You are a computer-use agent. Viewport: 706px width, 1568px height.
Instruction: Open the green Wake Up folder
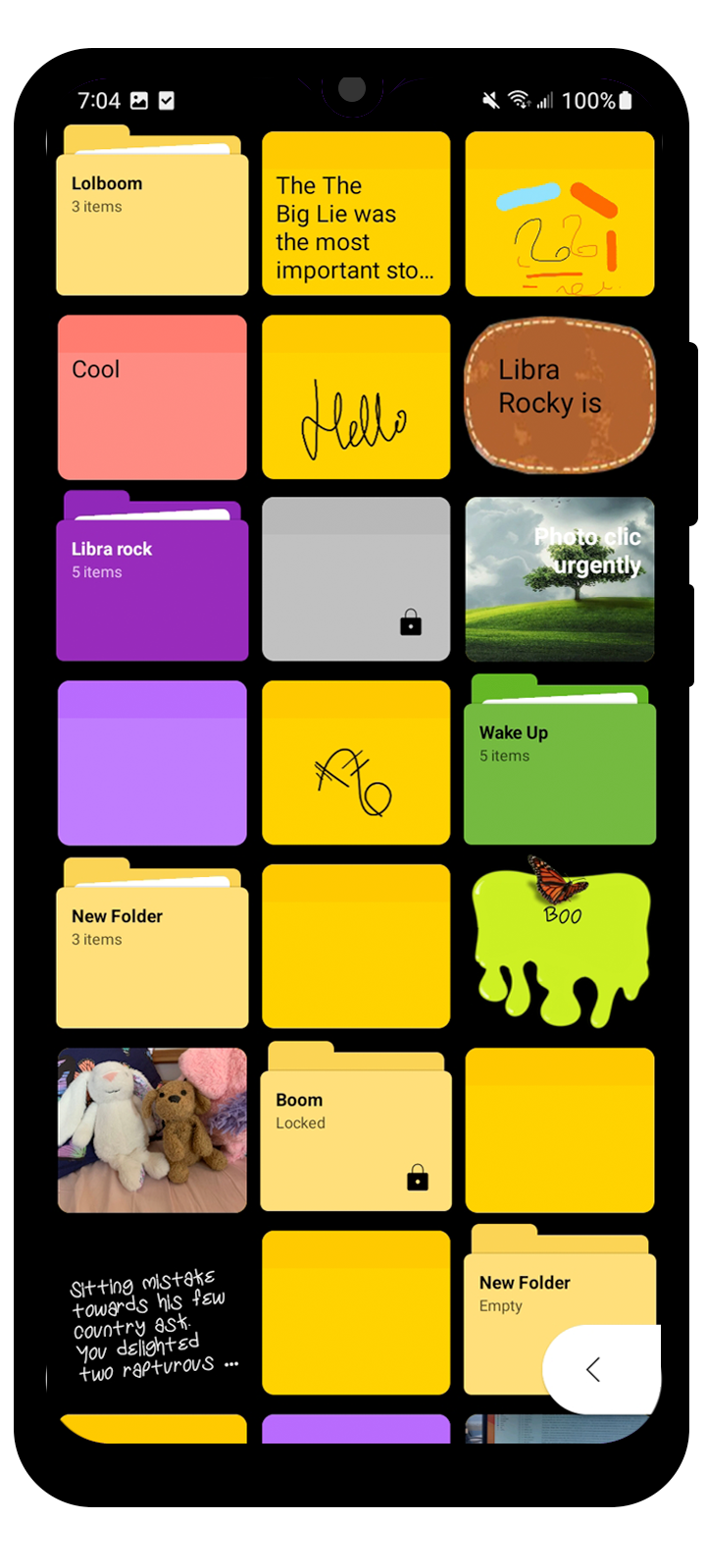pyautogui.click(x=560, y=759)
